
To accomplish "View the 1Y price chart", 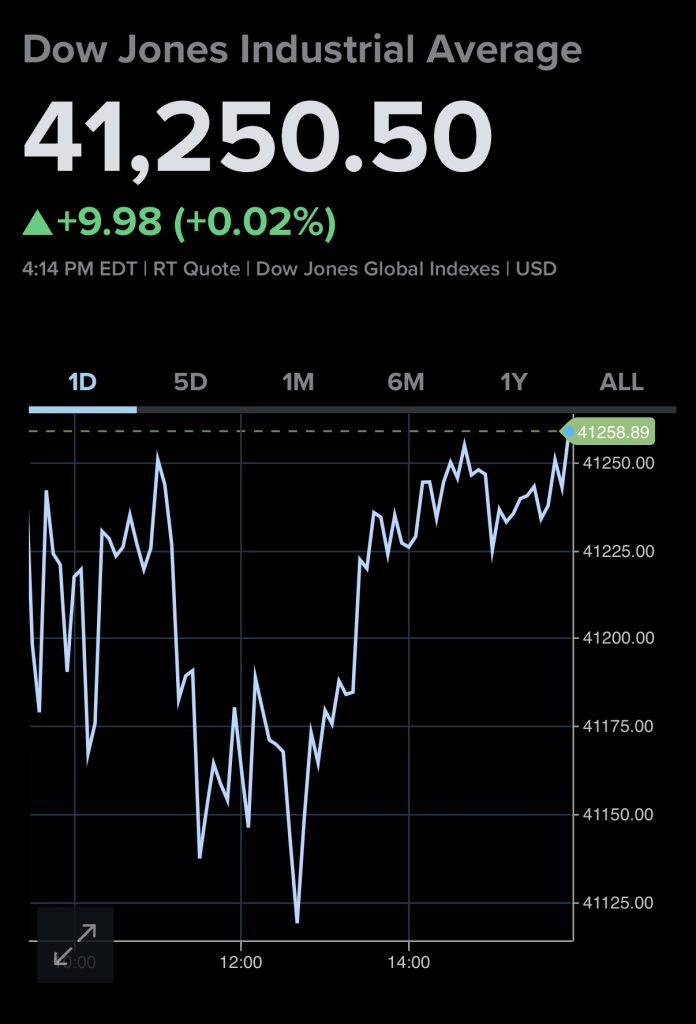I will click(x=513, y=383).
